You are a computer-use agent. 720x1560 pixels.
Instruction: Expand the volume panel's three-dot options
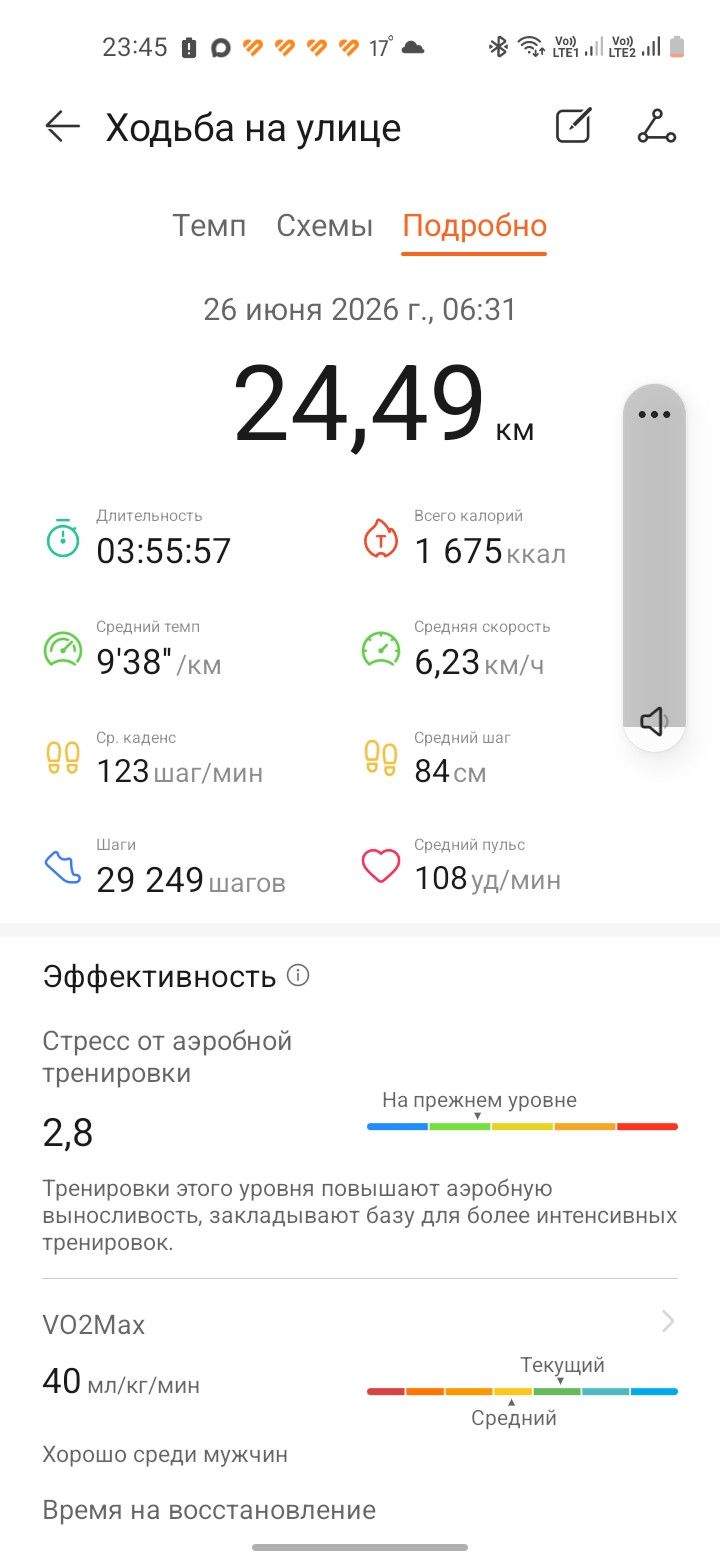(654, 414)
